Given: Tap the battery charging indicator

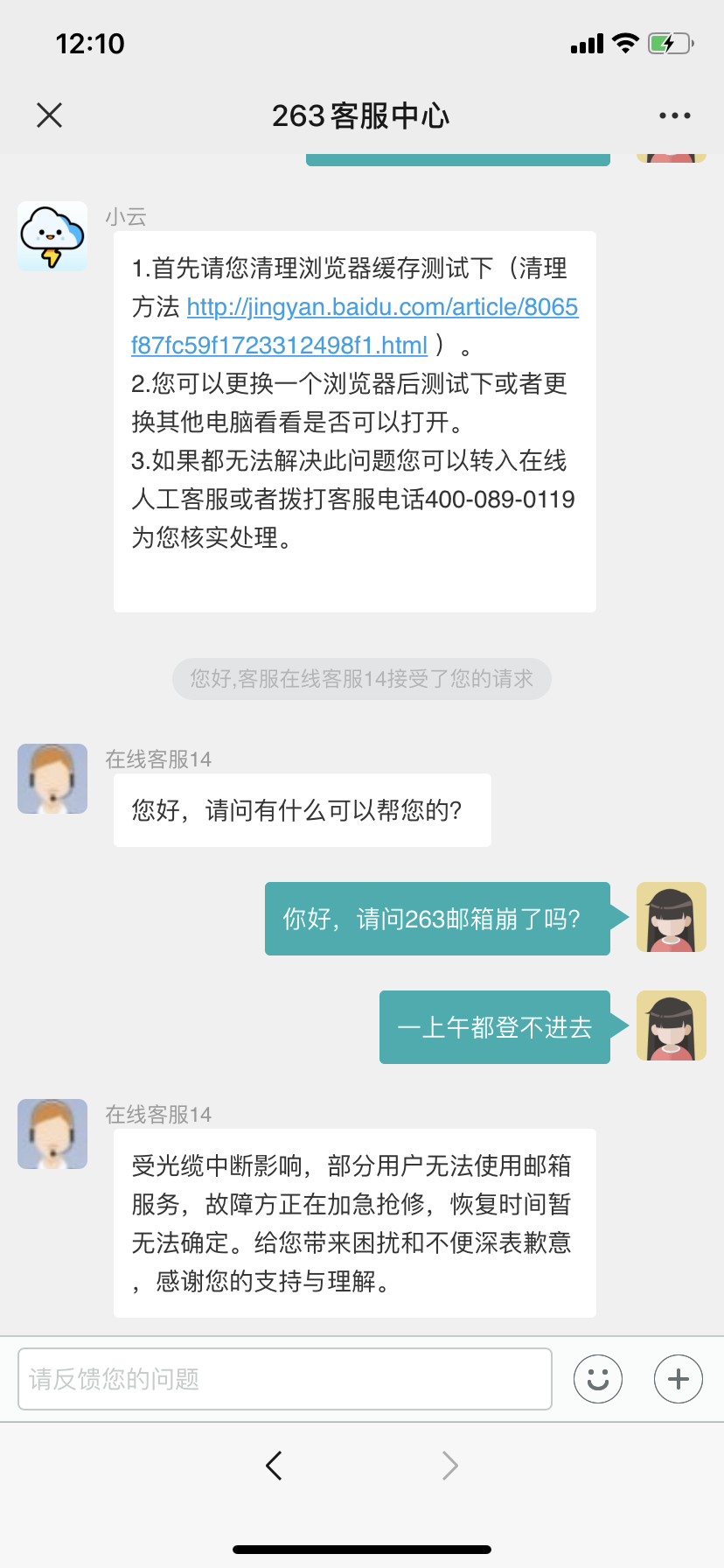Looking at the screenshot, I should 669,43.
